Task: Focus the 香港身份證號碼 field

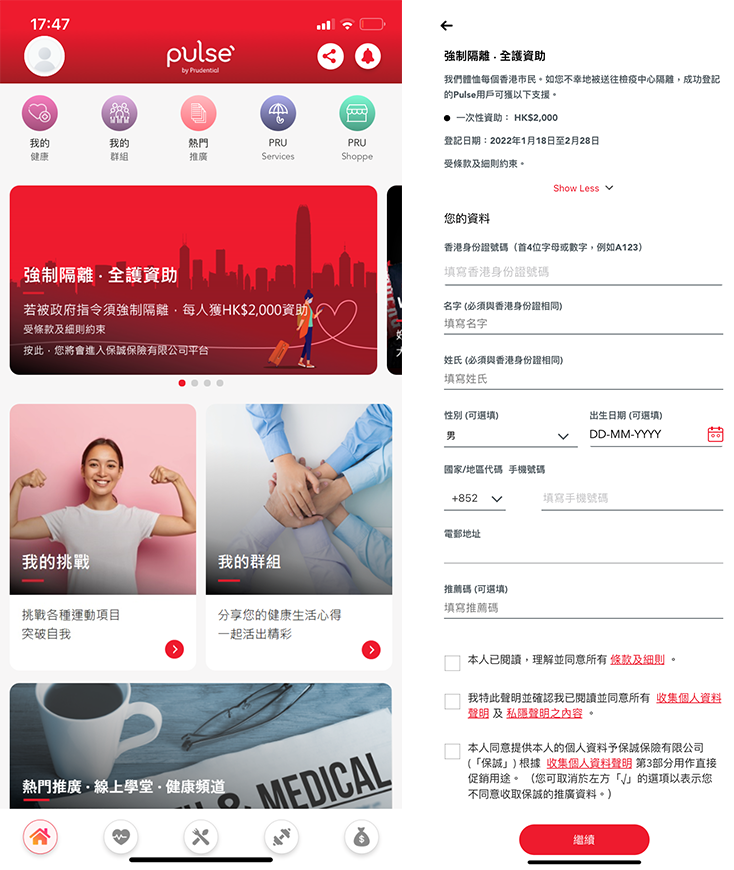Action: pos(583,272)
